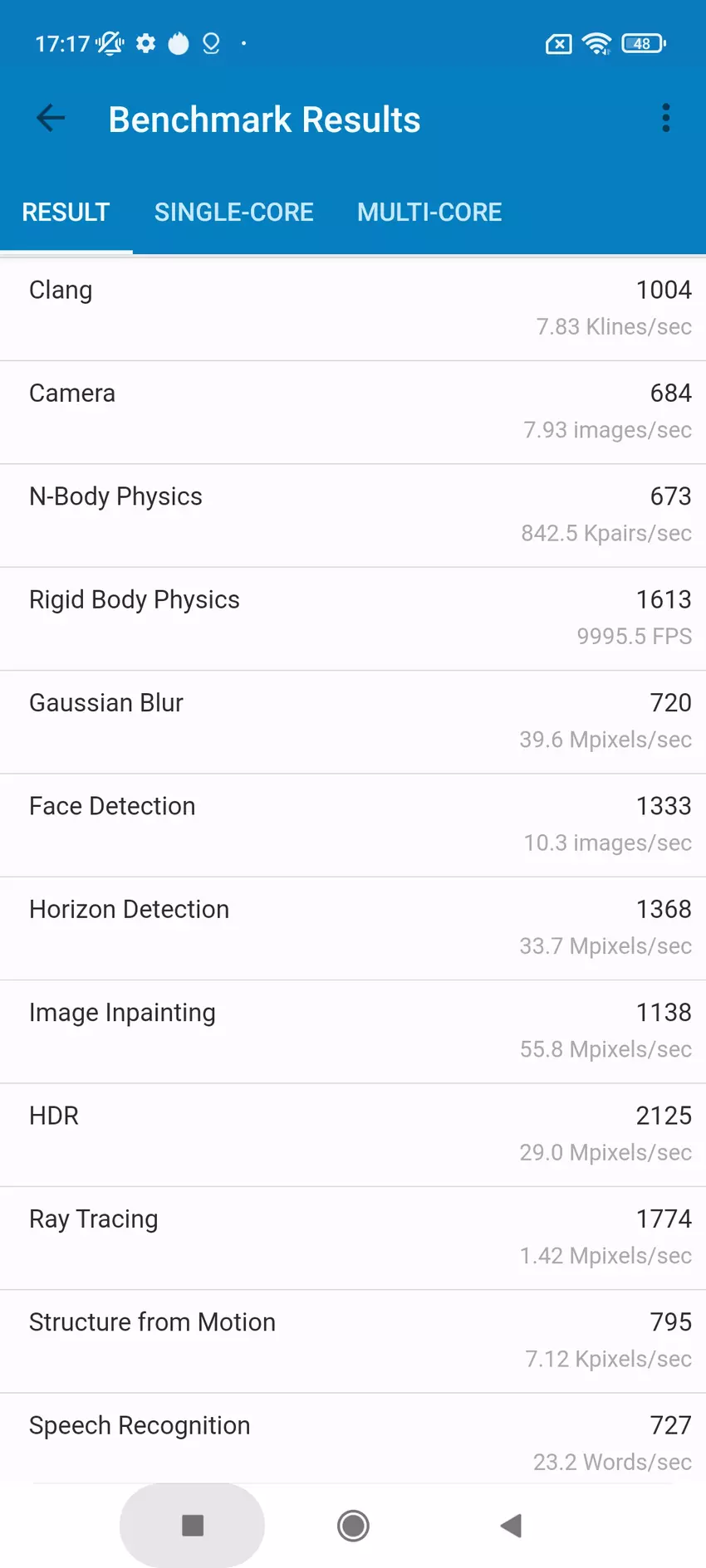Tap the system recent apps button
This screenshot has width=706, height=1568.
click(193, 1525)
